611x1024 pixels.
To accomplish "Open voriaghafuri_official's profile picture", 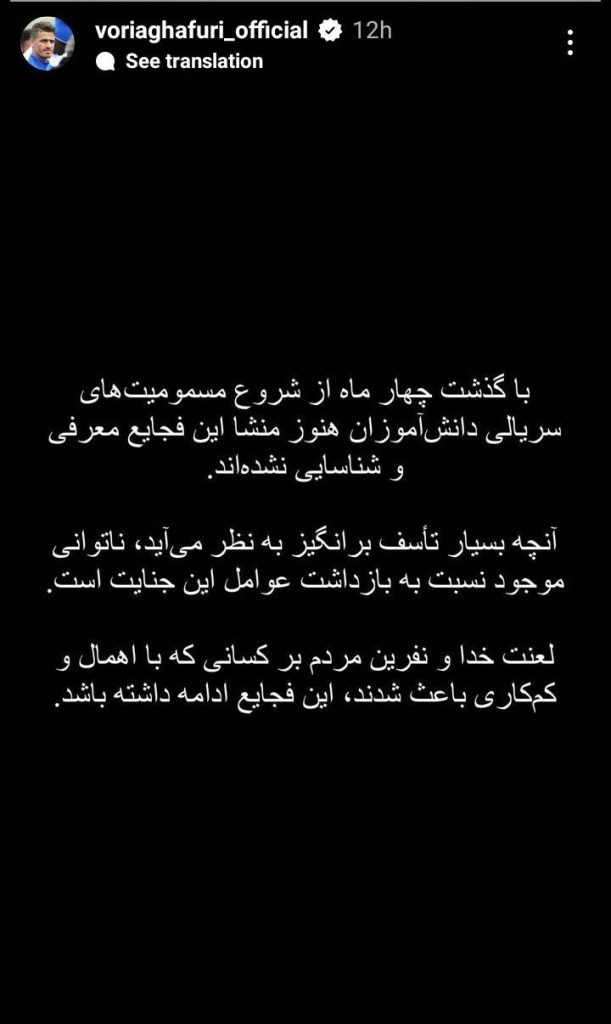I will pyautogui.click(x=47, y=44).
